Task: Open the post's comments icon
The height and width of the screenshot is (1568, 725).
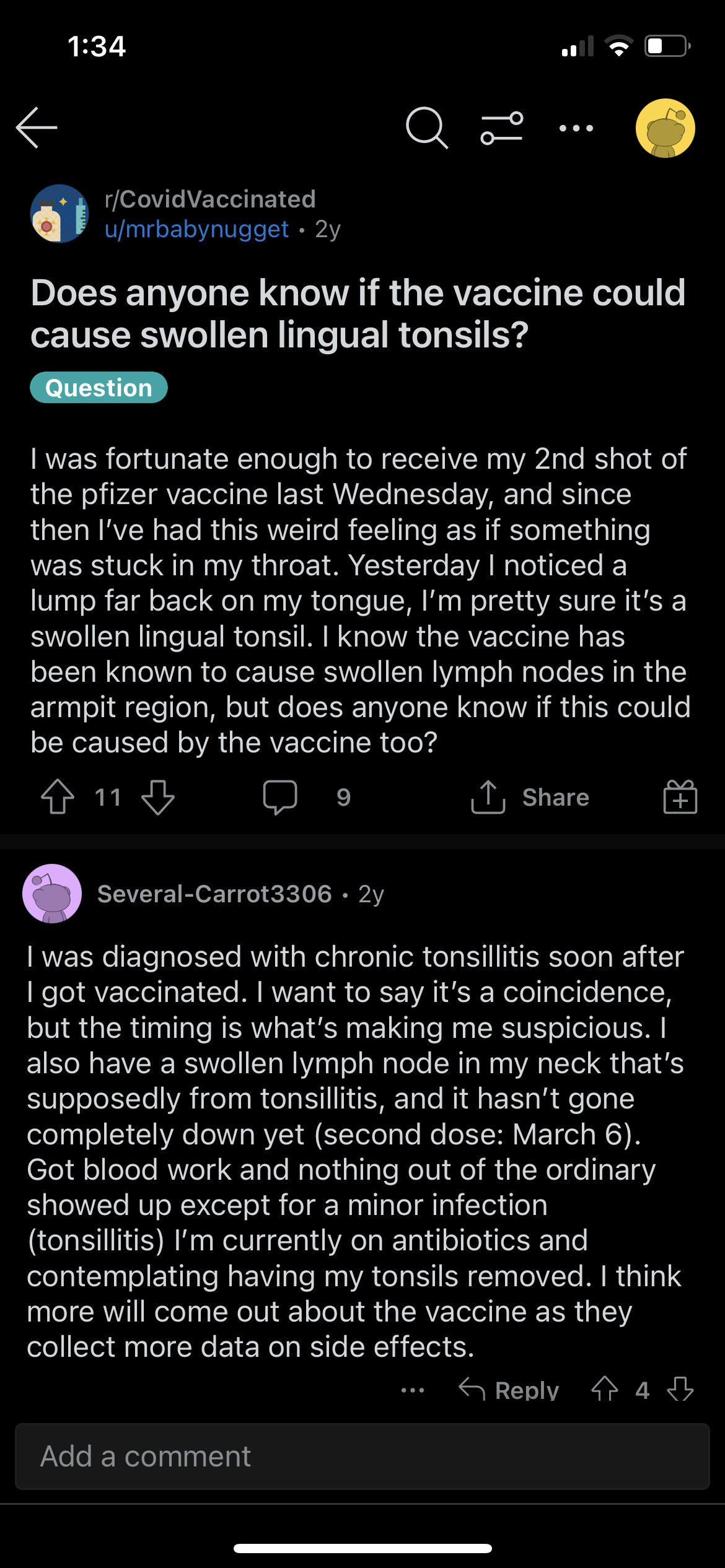Action: [x=280, y=796]
